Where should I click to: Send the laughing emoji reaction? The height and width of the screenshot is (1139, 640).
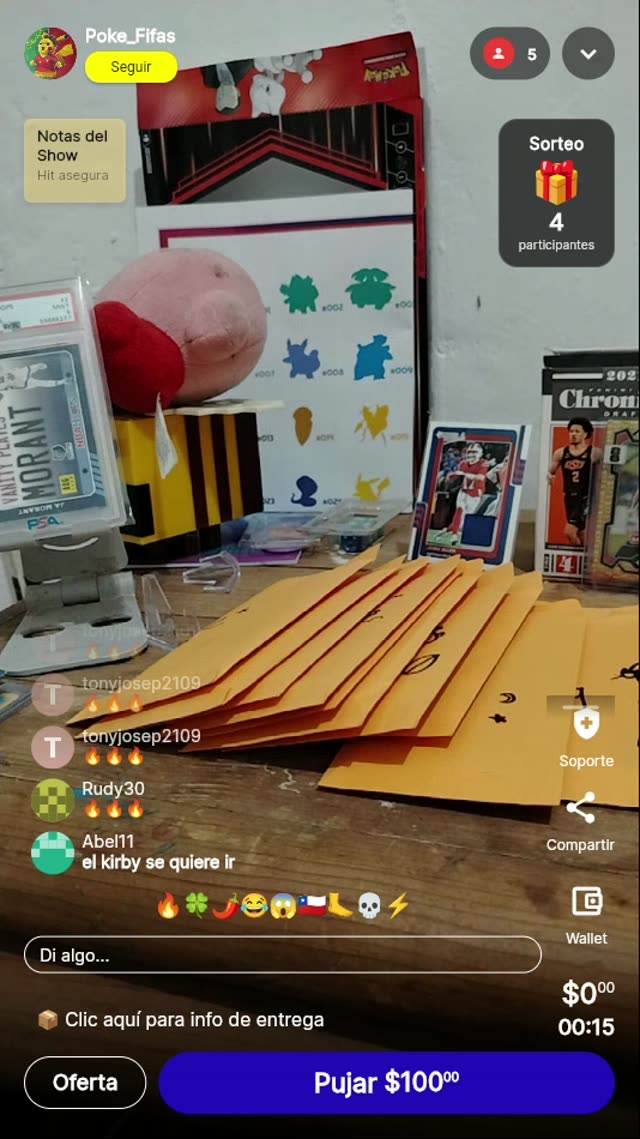[254, 906]
